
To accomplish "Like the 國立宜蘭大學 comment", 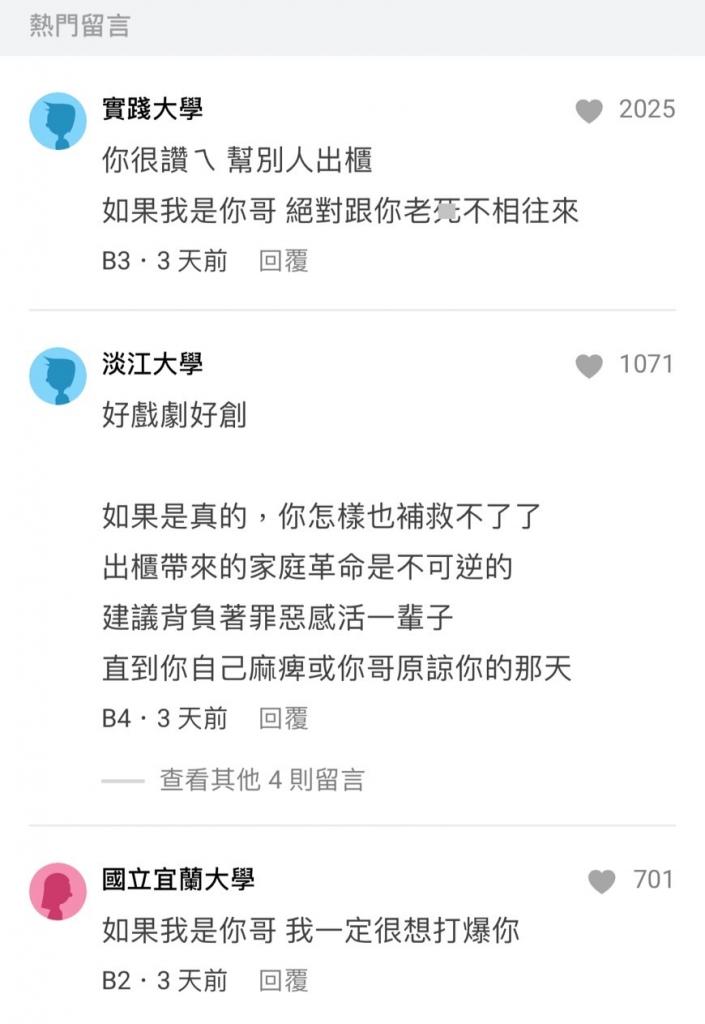I will 602,881.
